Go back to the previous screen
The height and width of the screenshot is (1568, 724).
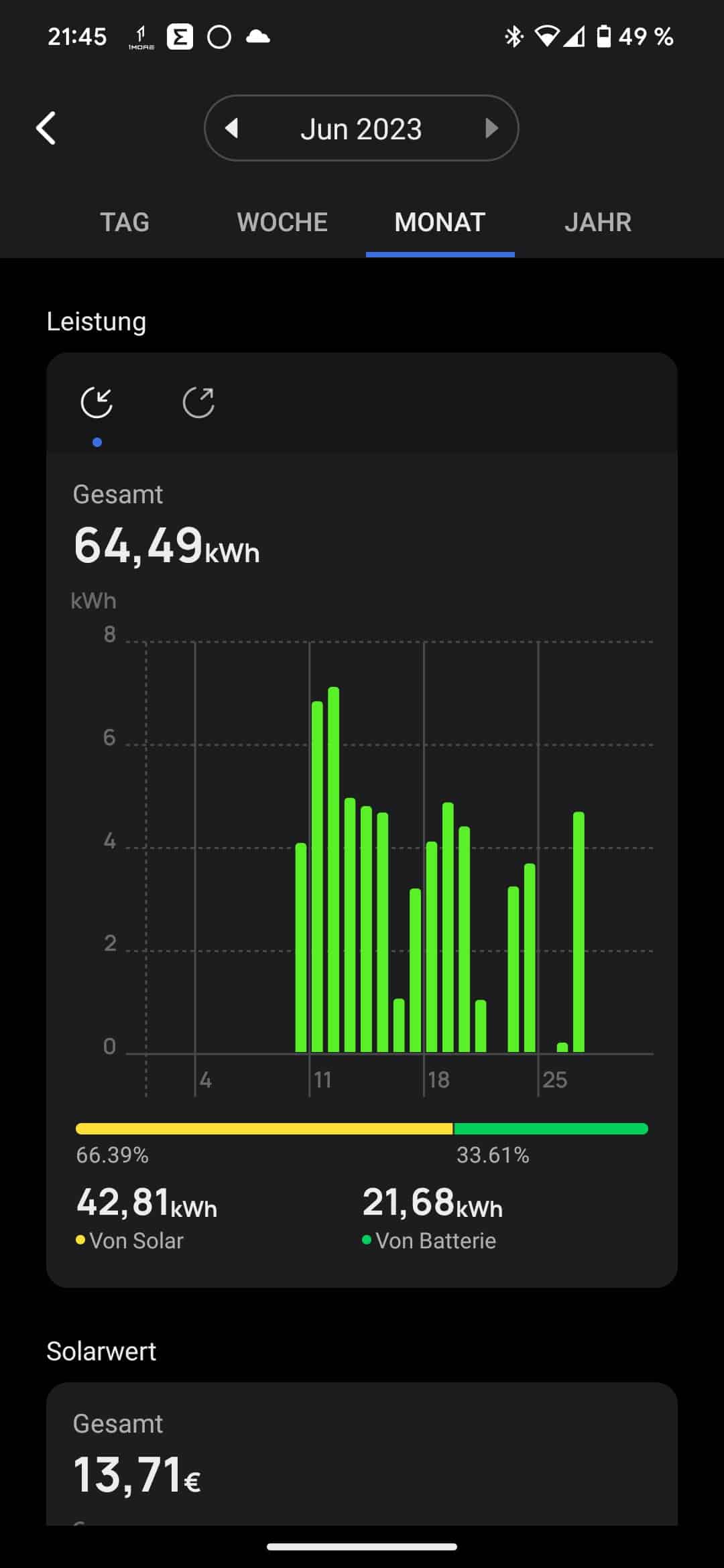tap(46, 128)
